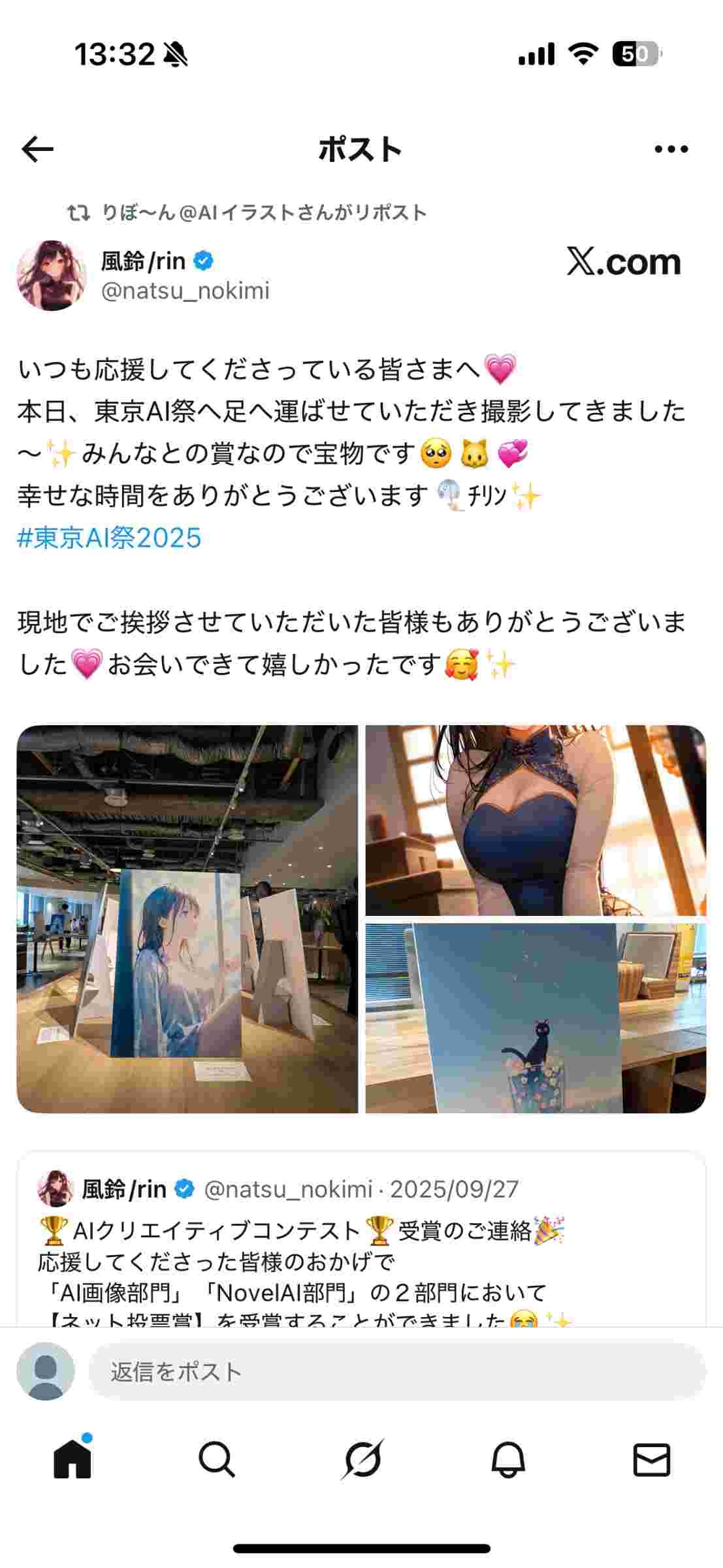The image size is (723, 1568).
Task: Open 風鈴/rin's profile avatar
Action: click(x=52, y=275)
